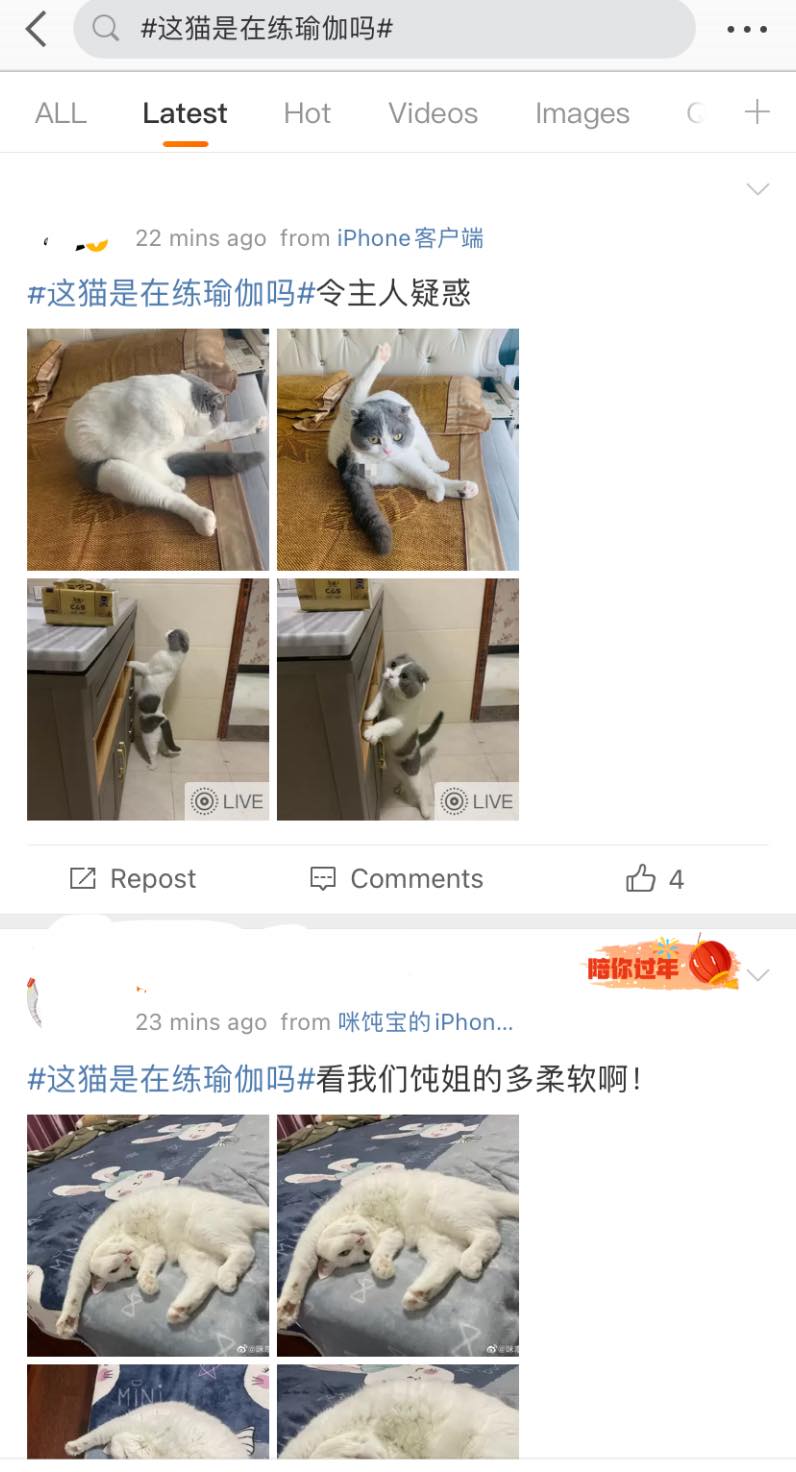The width and height of the screenshot is (796, 1472).
Task: Switch to the Hot tab
Action: (x=307, y=113)
